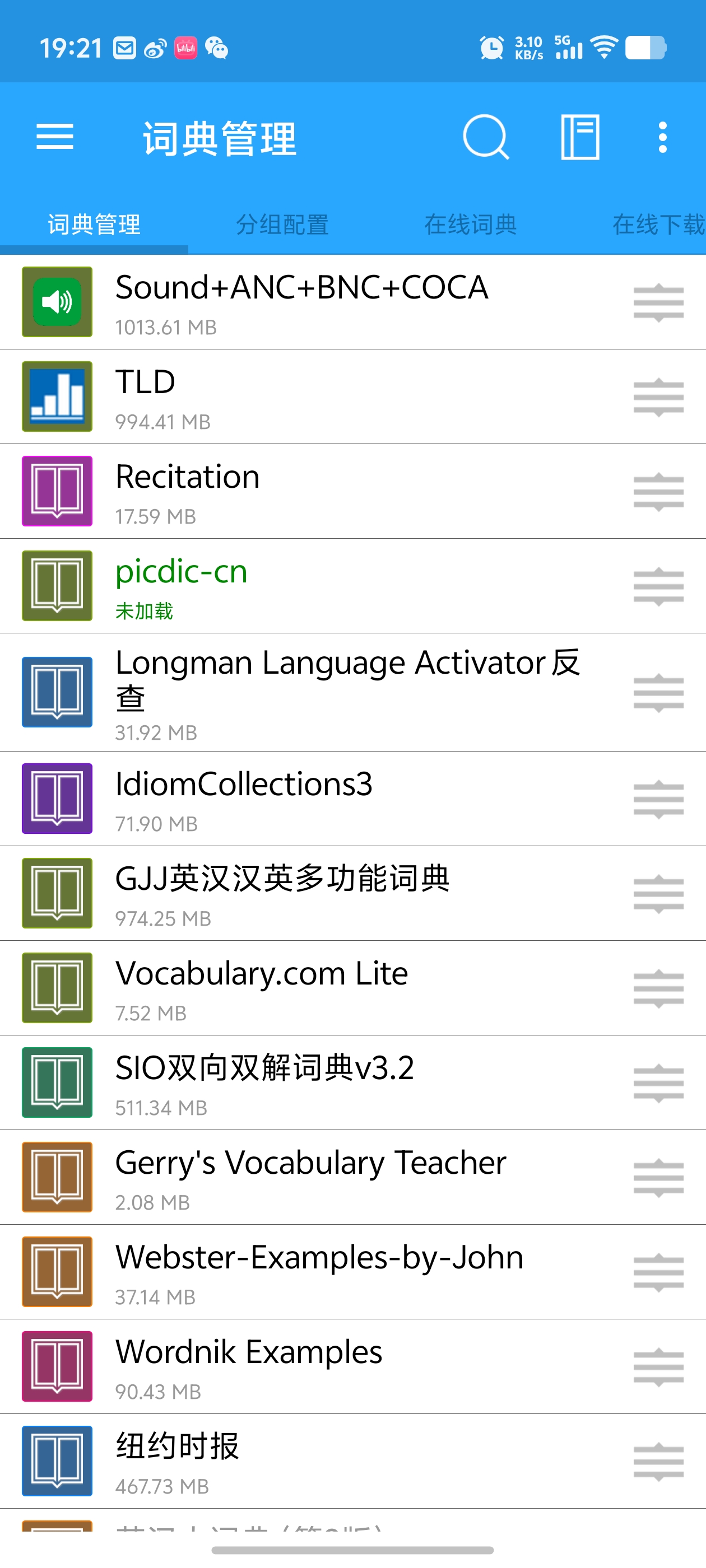706x1568 pixels.
Task: Tap the reorder handle for Webster-Examples-by-John
Action: 658,1272
